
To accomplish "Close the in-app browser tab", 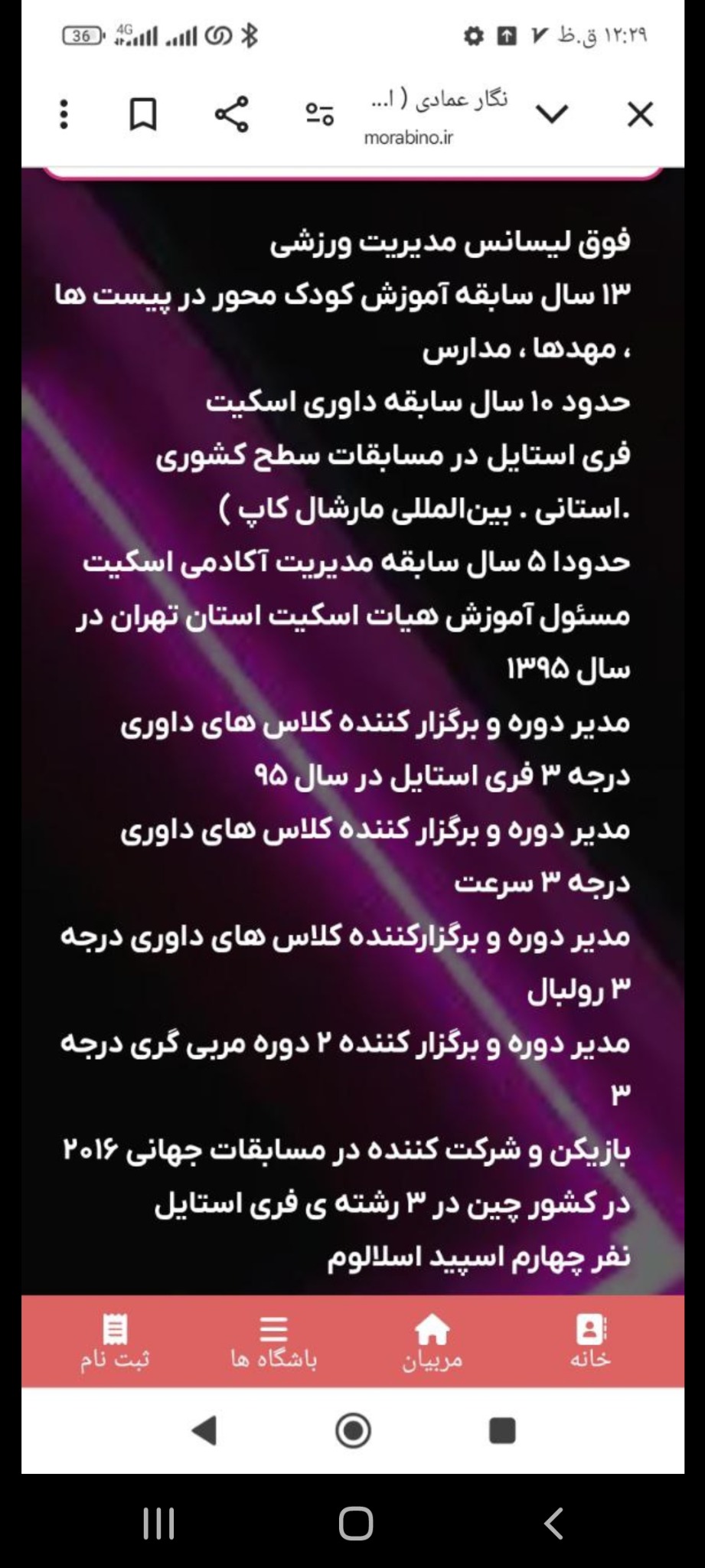I will [x=639, y=115].
